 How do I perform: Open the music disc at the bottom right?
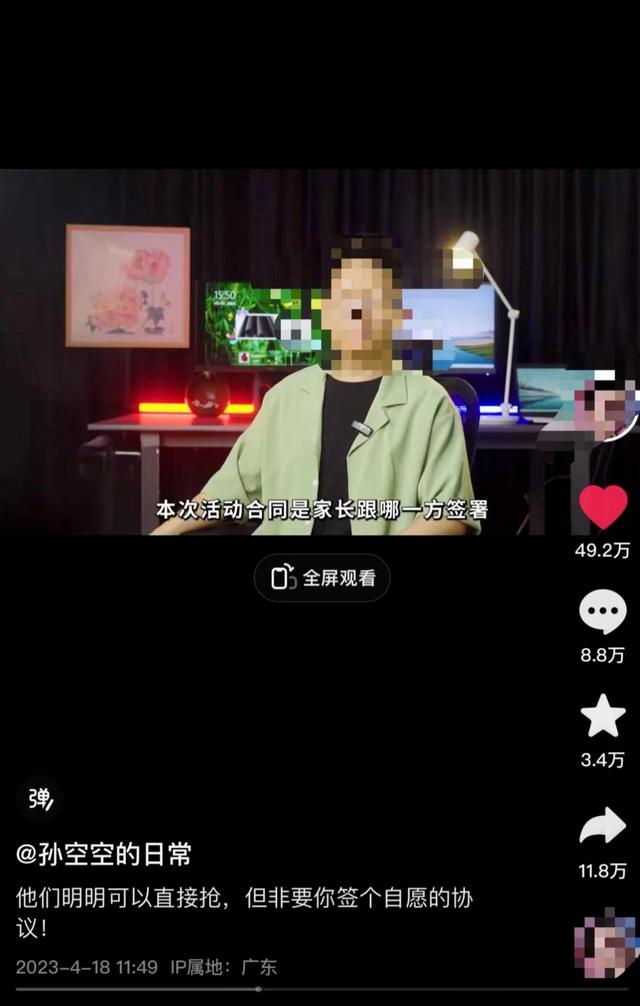(x=606, y=946)
